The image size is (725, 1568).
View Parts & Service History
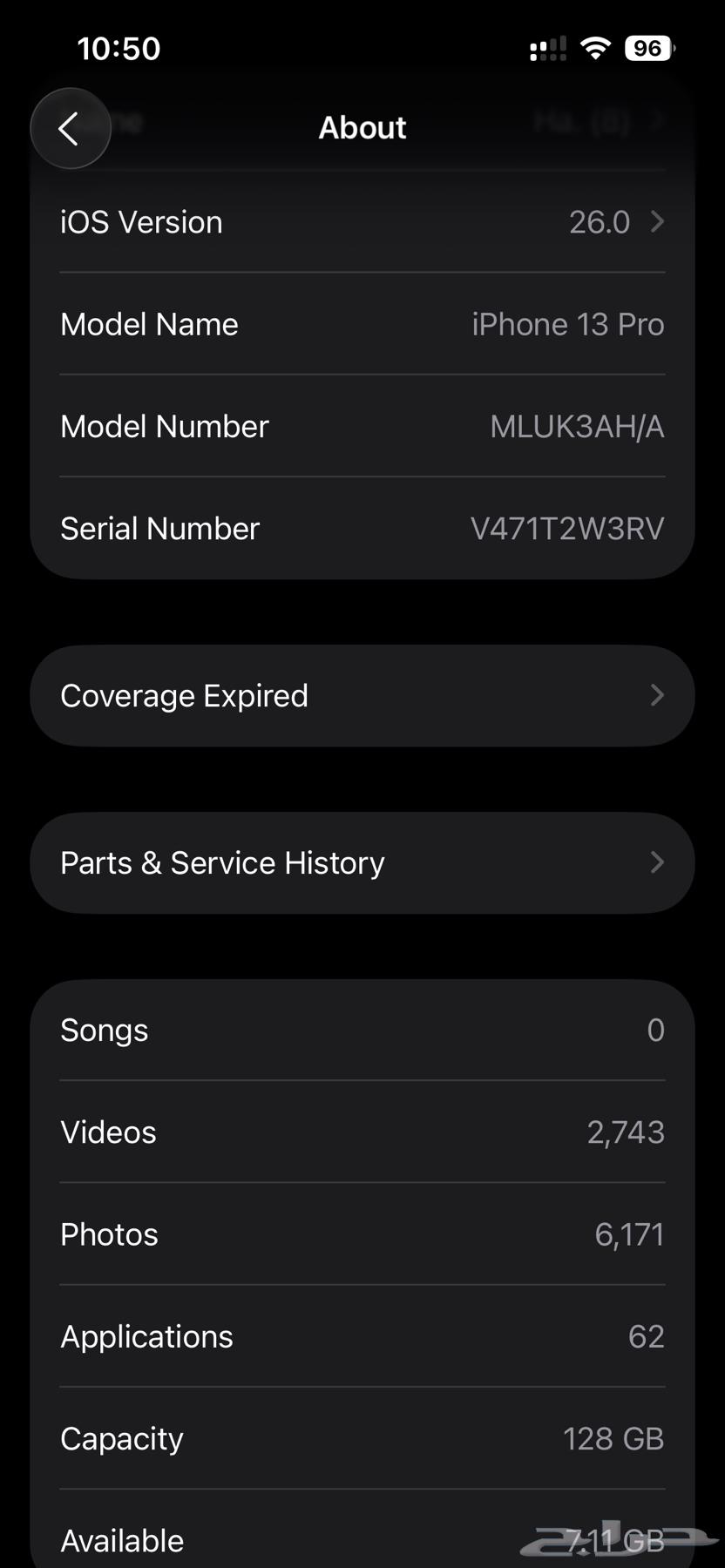[221, 862]
